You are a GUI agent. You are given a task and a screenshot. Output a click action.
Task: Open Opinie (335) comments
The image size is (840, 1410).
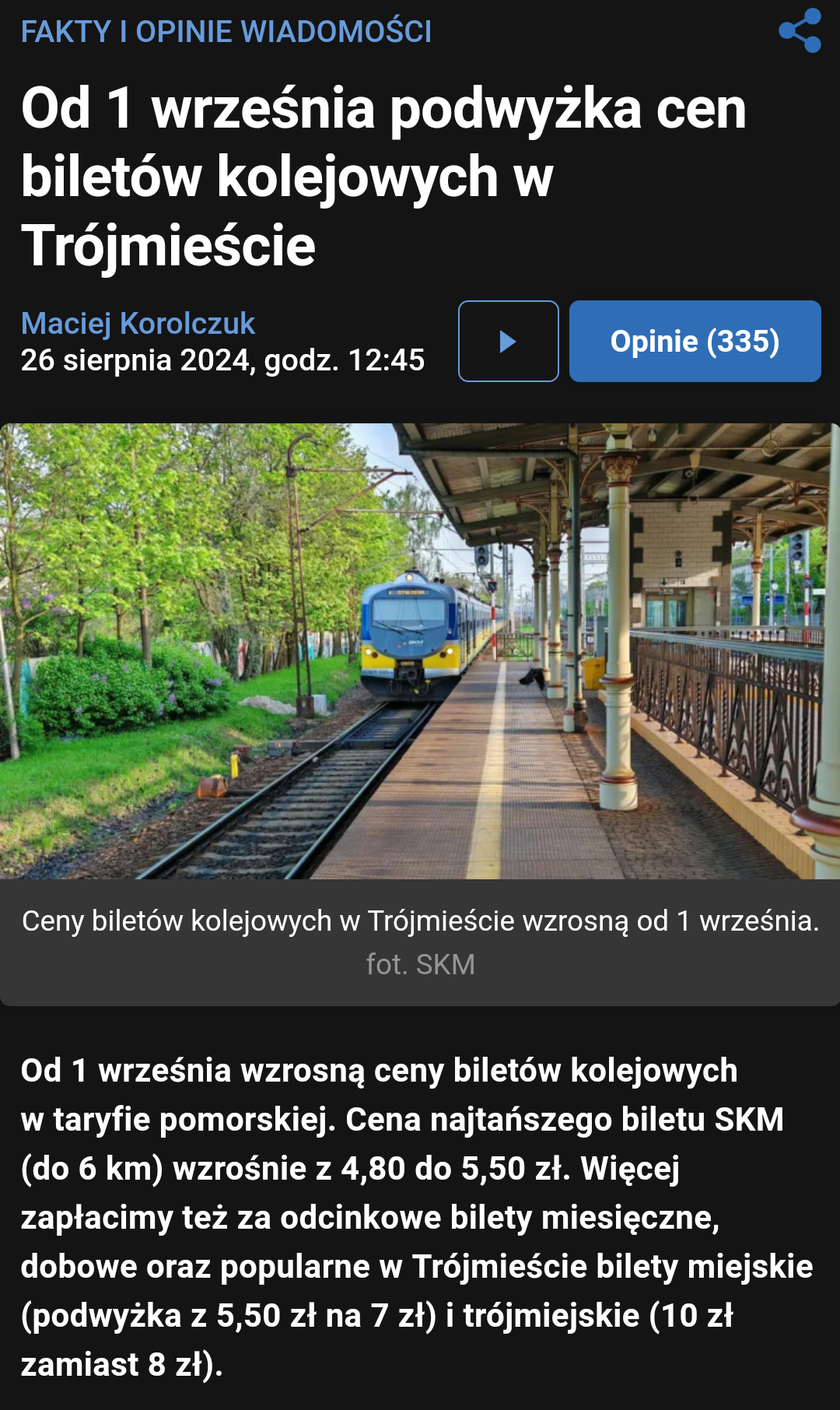[695, 342]
